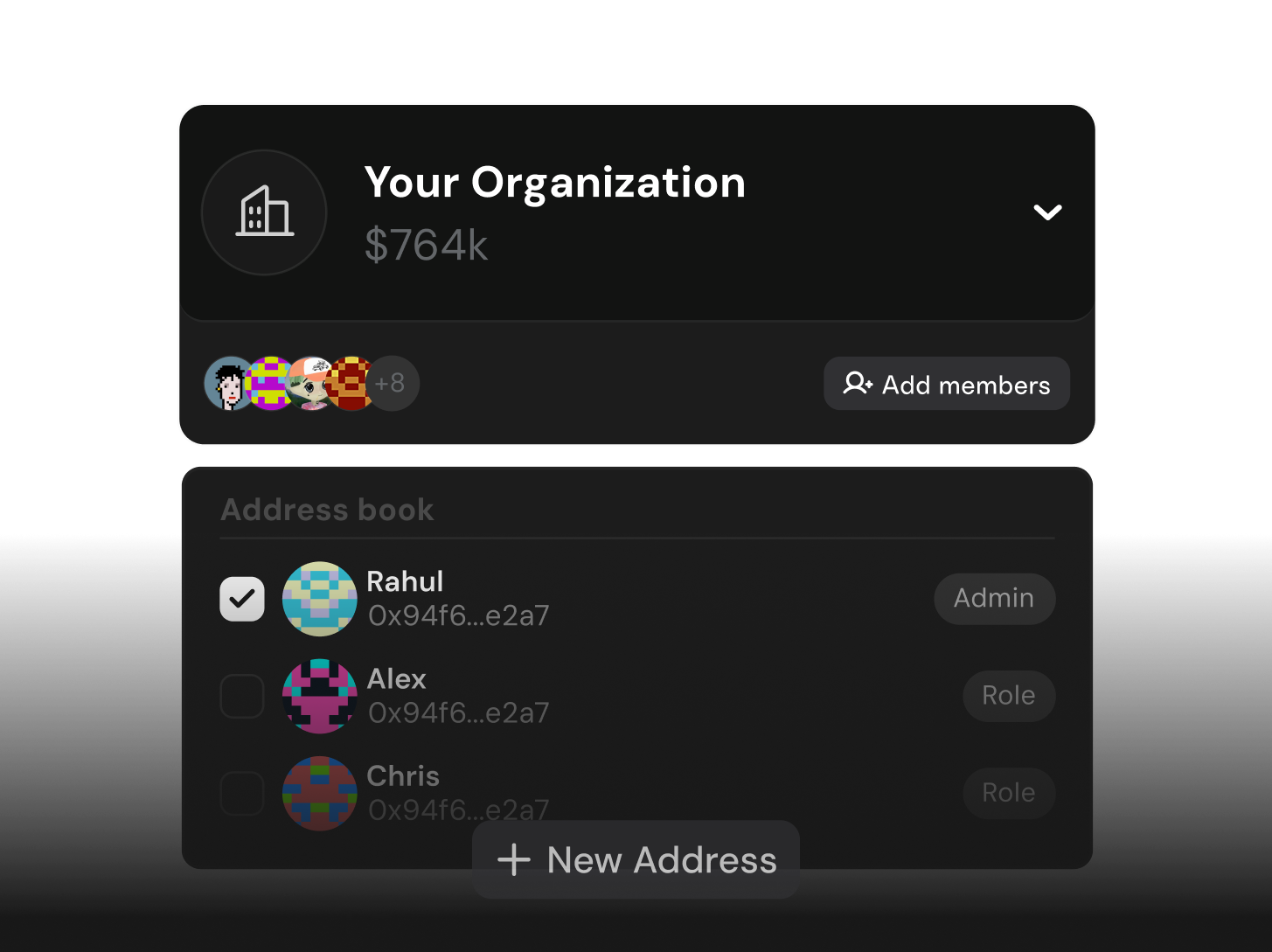Change Rahul's Admin role chip
The width and height of the screenshot is (1272, 952).
point(994,599)
